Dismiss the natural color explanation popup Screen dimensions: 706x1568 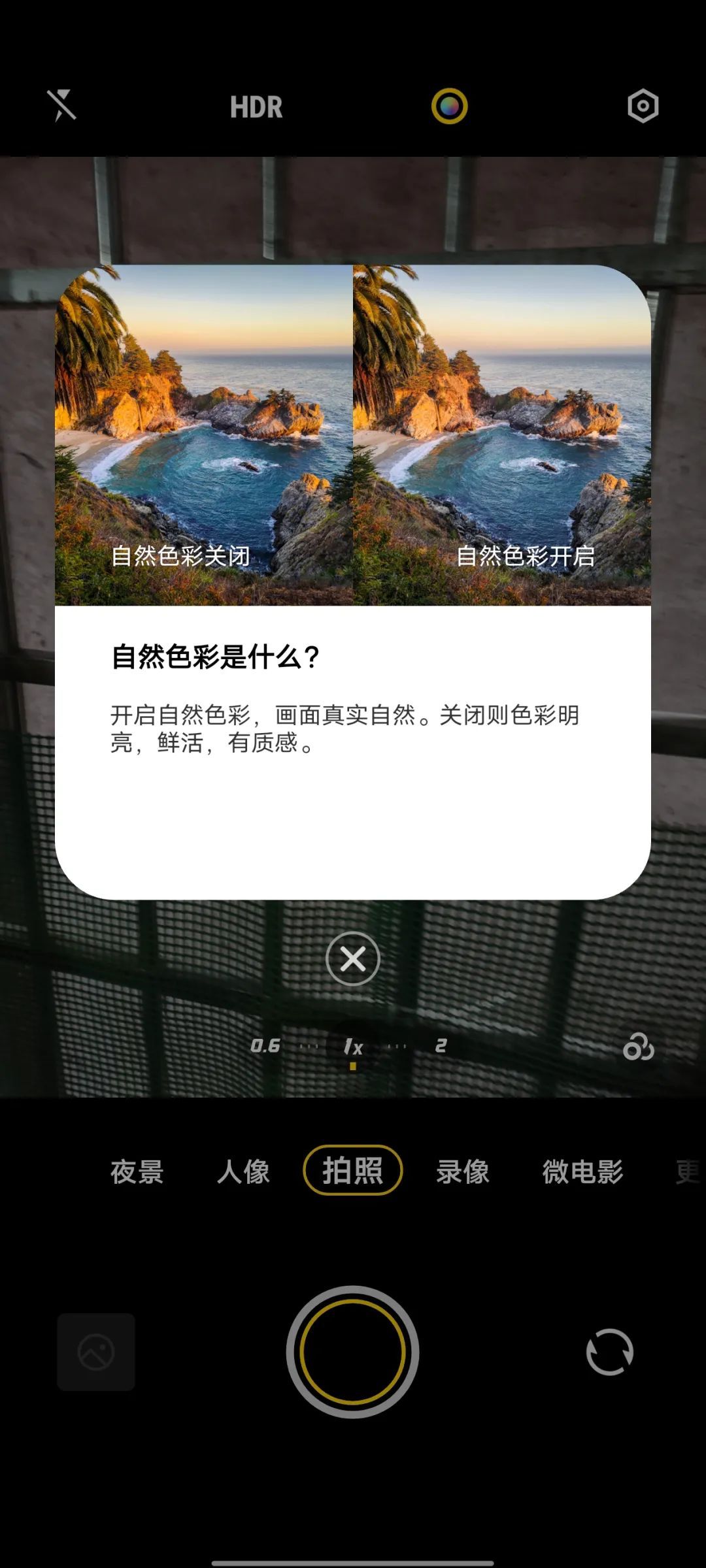(x=353, y=959)
